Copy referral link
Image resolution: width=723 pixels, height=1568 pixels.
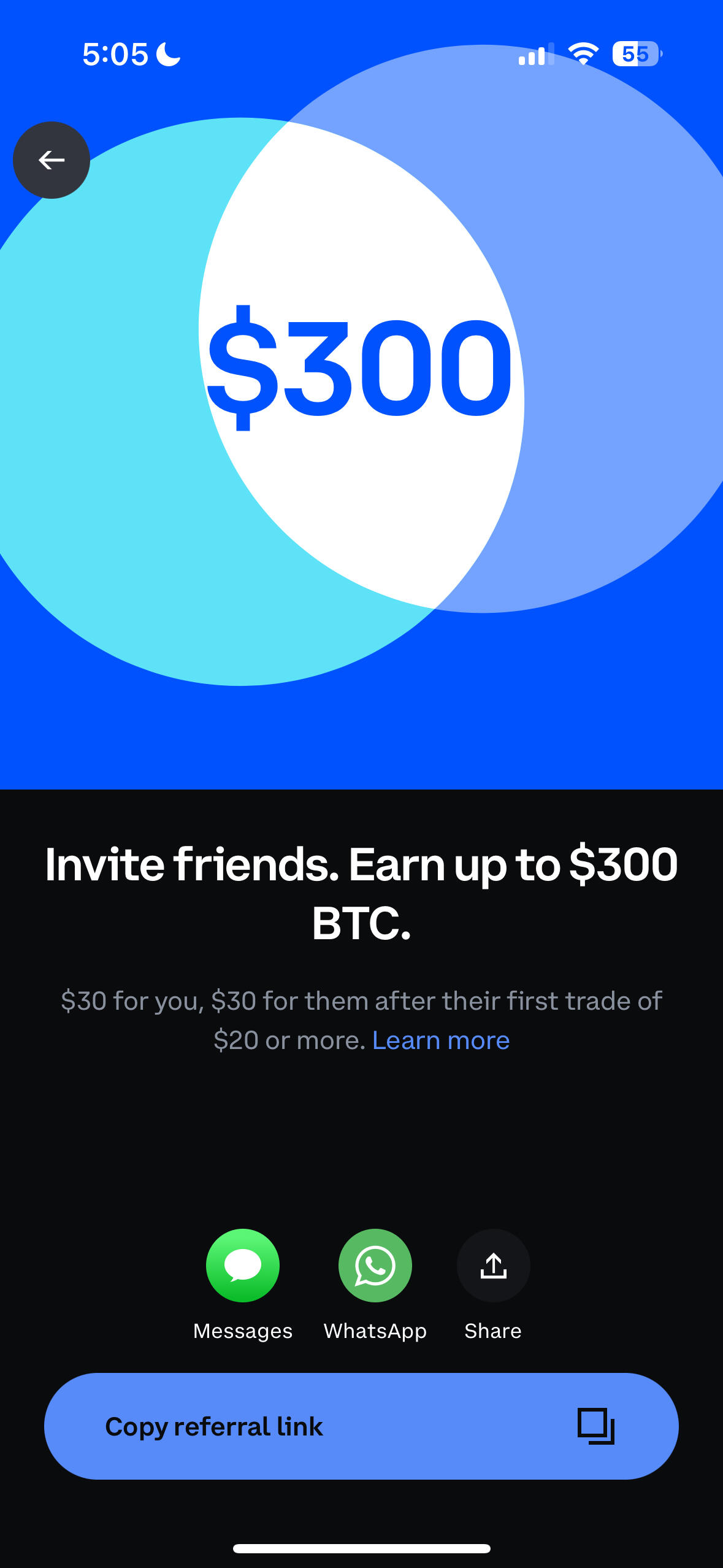click(x=361, y=1426)
